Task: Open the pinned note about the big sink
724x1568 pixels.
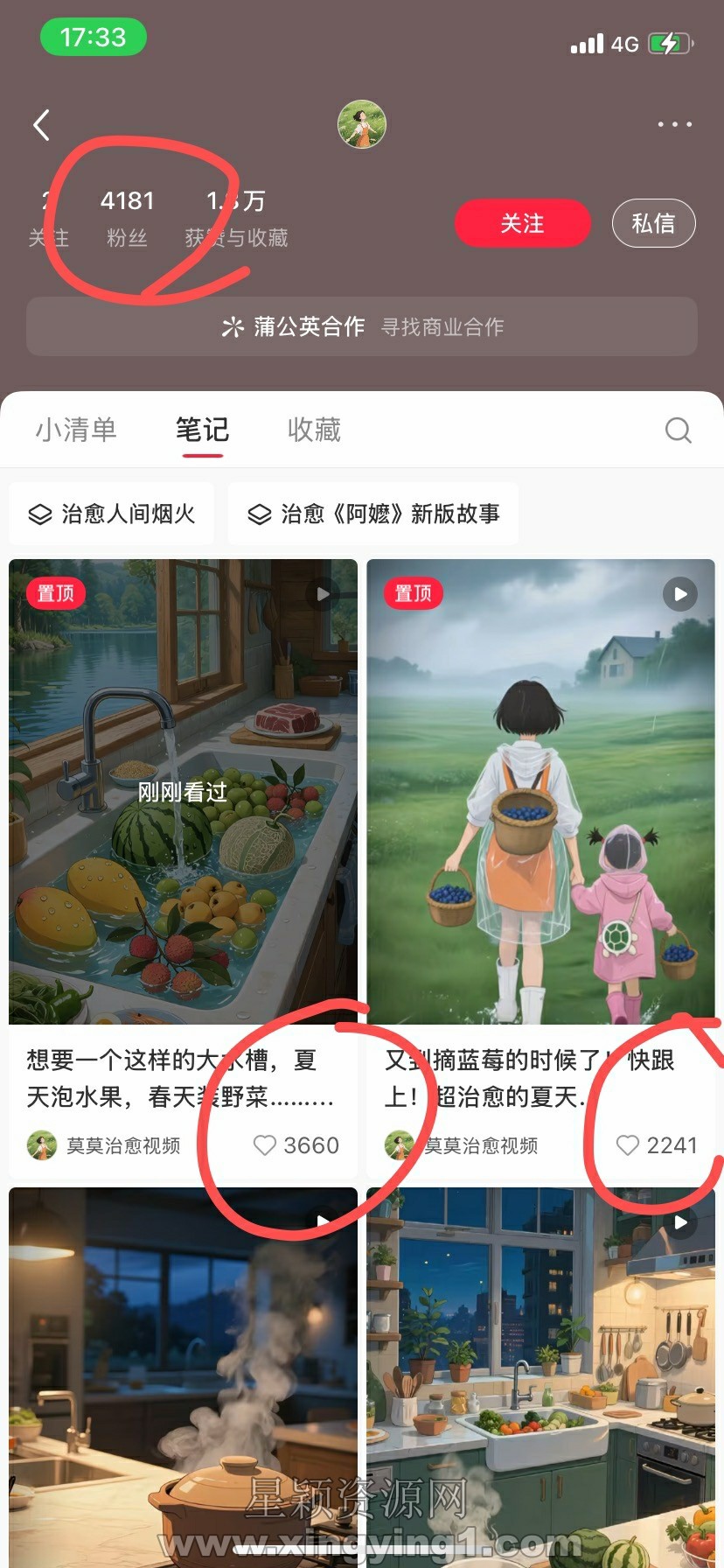Action: (x=183, y=792)
